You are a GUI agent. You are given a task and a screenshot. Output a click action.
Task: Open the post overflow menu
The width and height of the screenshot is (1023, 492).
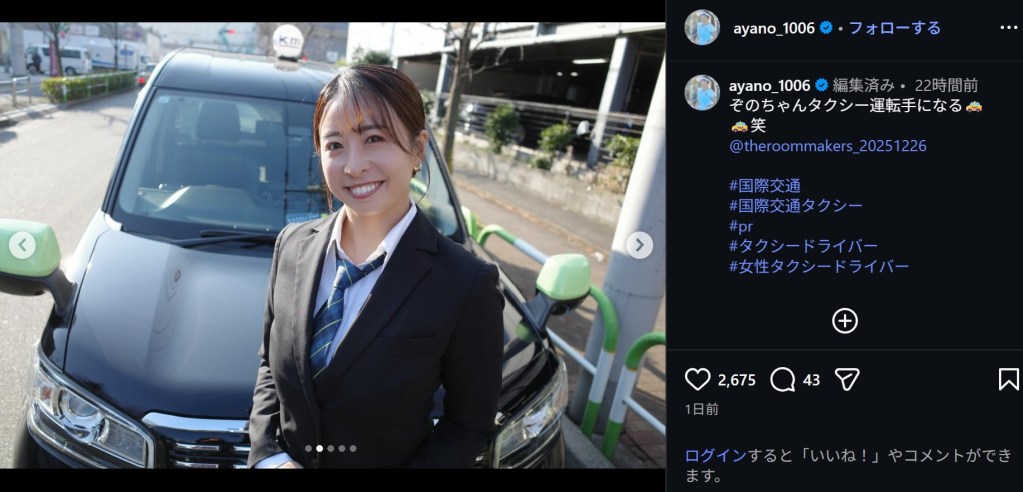click(1008, 27)
